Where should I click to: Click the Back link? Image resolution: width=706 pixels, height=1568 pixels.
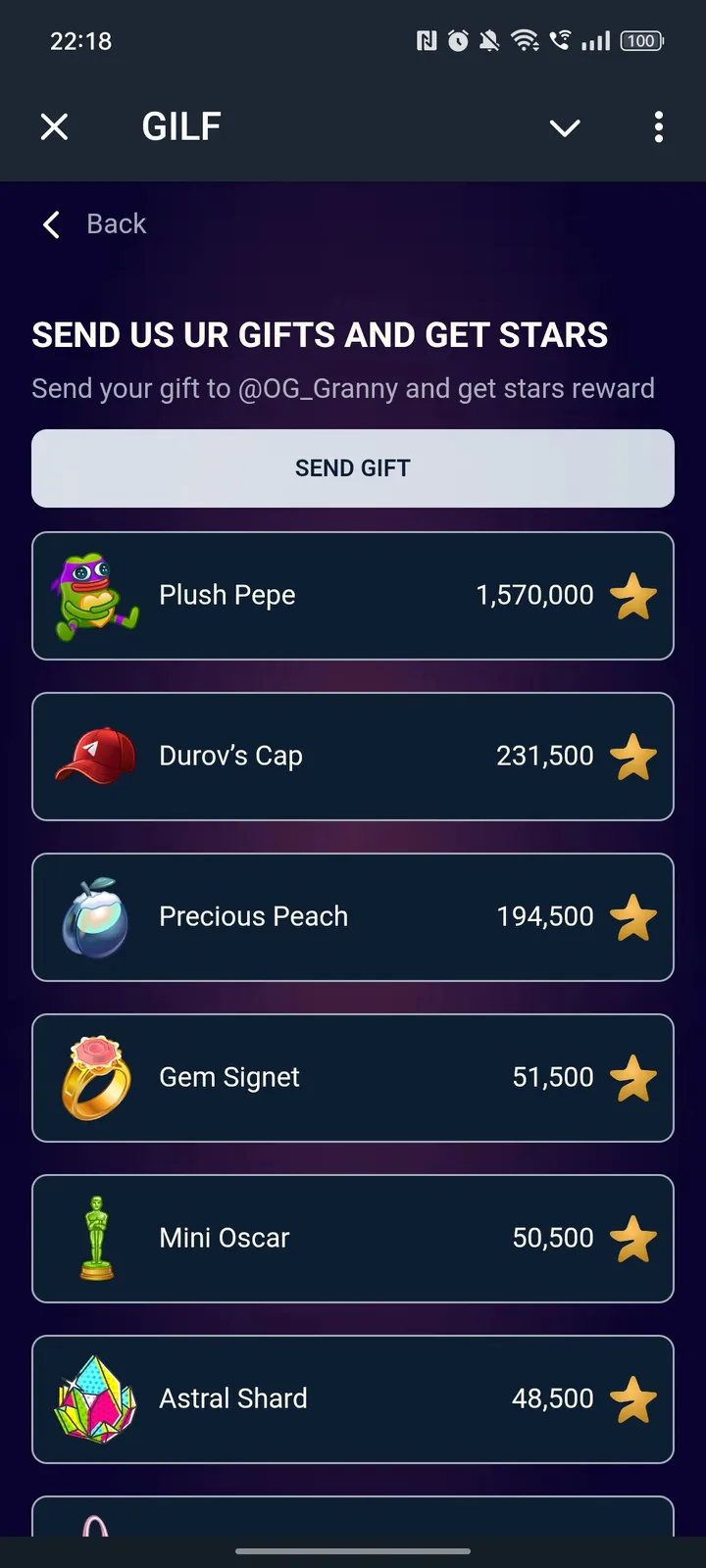[116, 223]
